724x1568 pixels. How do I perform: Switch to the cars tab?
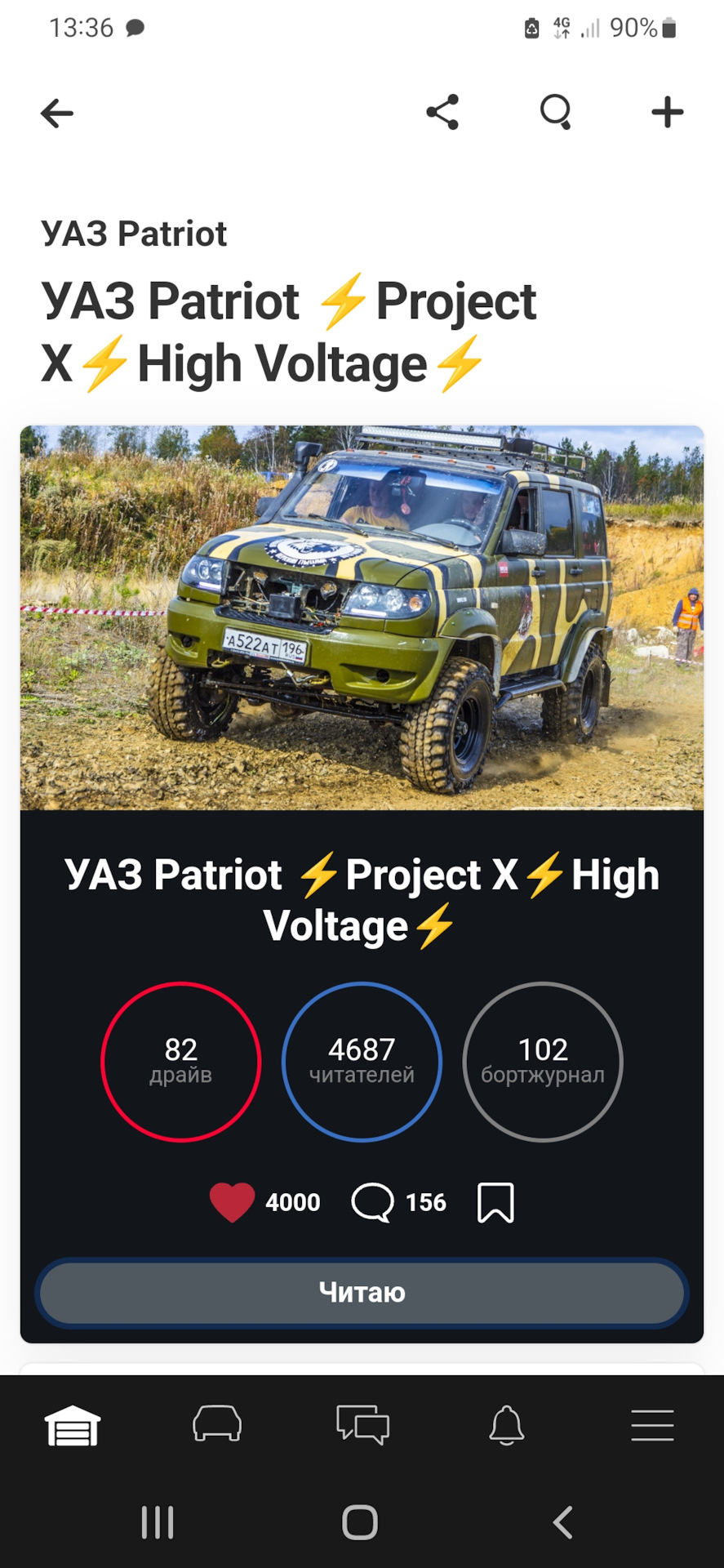tap(217, 1423)
